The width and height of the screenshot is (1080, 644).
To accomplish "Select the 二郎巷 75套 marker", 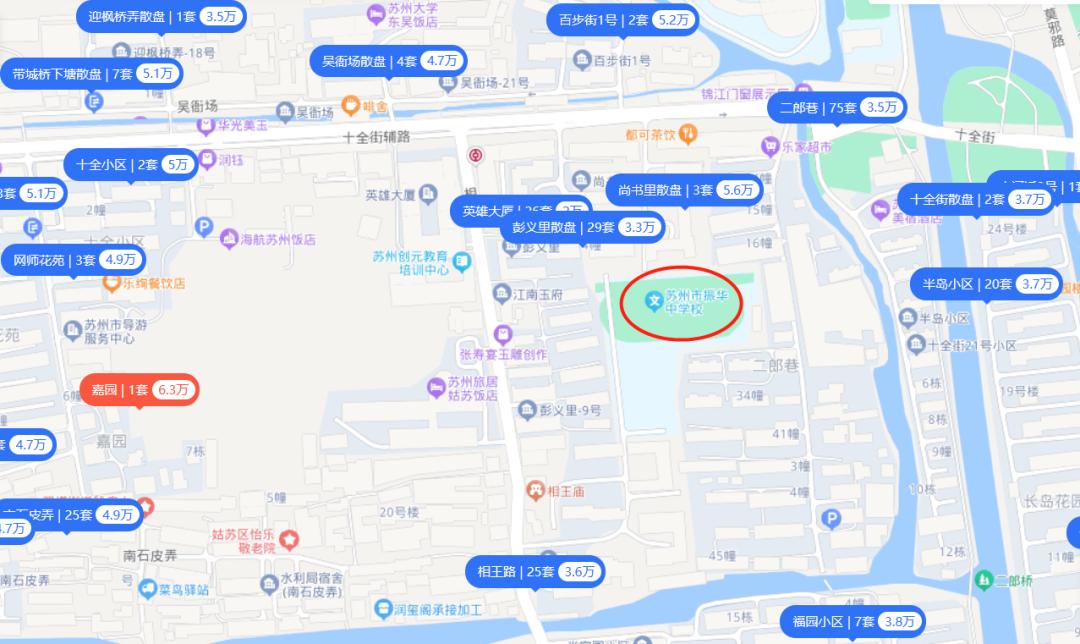I will coord(836,107).
